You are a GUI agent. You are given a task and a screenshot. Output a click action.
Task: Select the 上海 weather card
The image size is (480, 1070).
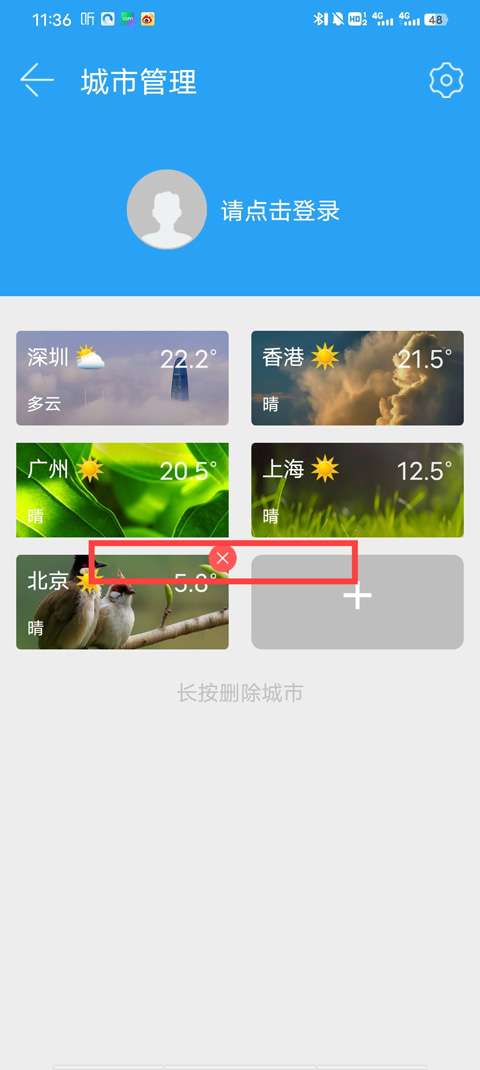click(x=357, y=490)
